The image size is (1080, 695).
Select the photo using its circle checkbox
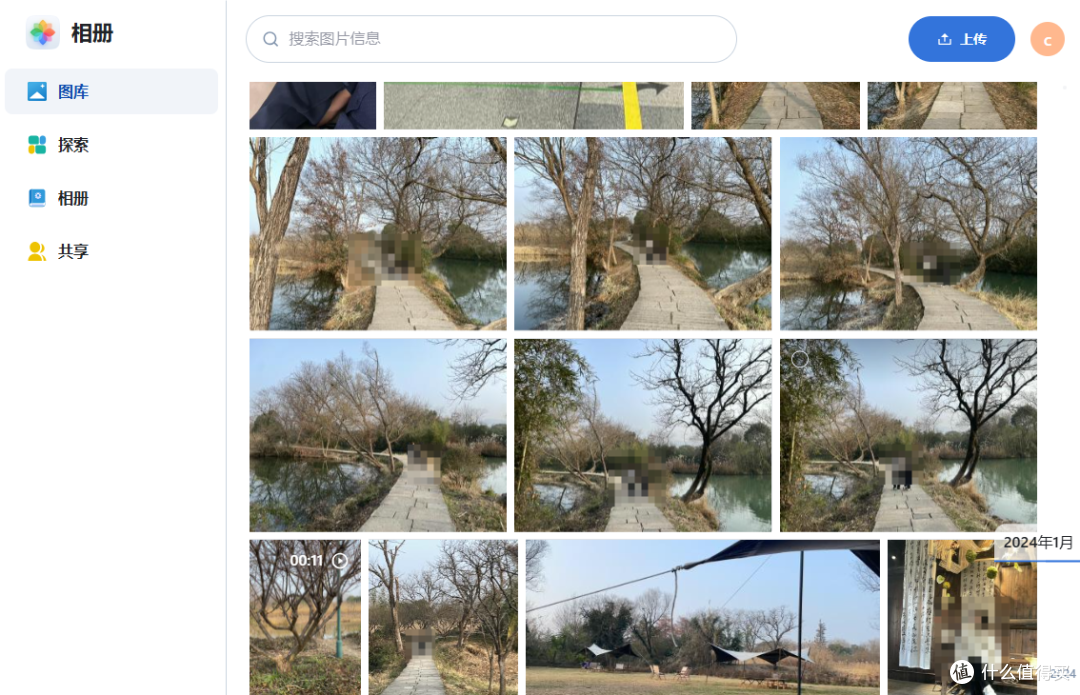799,358
